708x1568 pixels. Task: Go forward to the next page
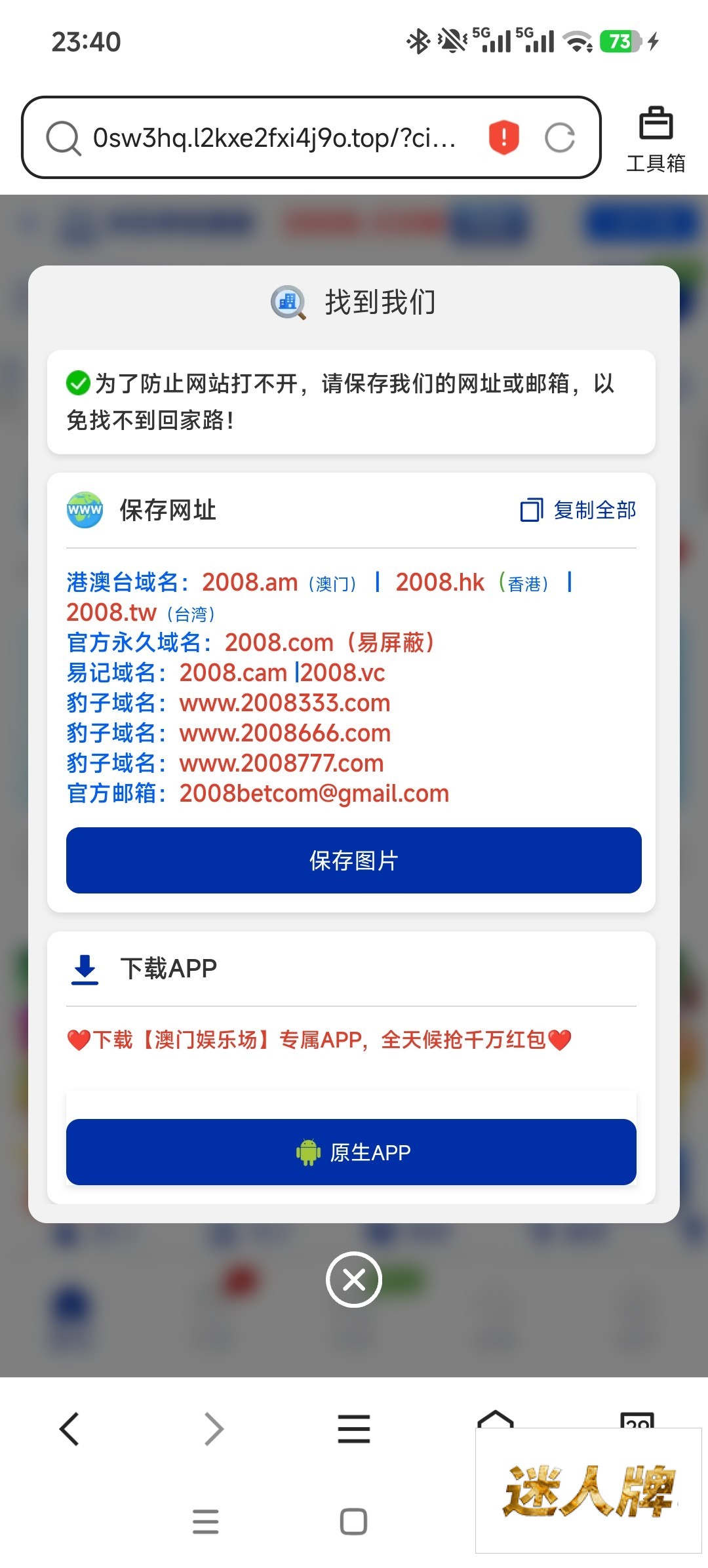tap(214, 1429)
